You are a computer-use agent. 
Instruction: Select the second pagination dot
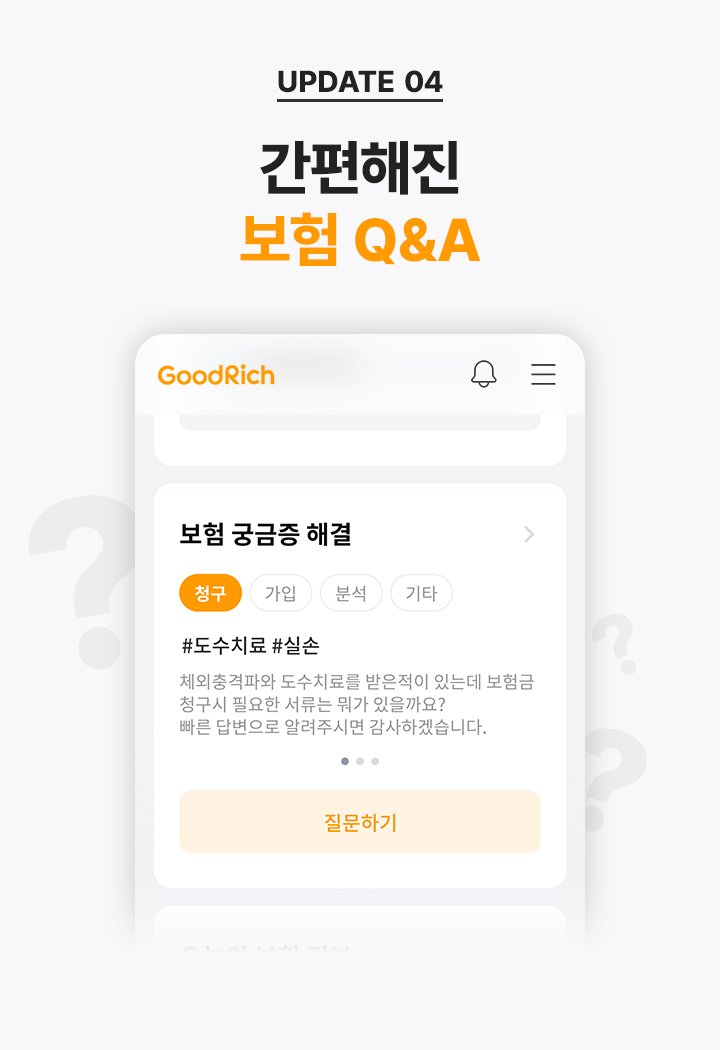360,761
